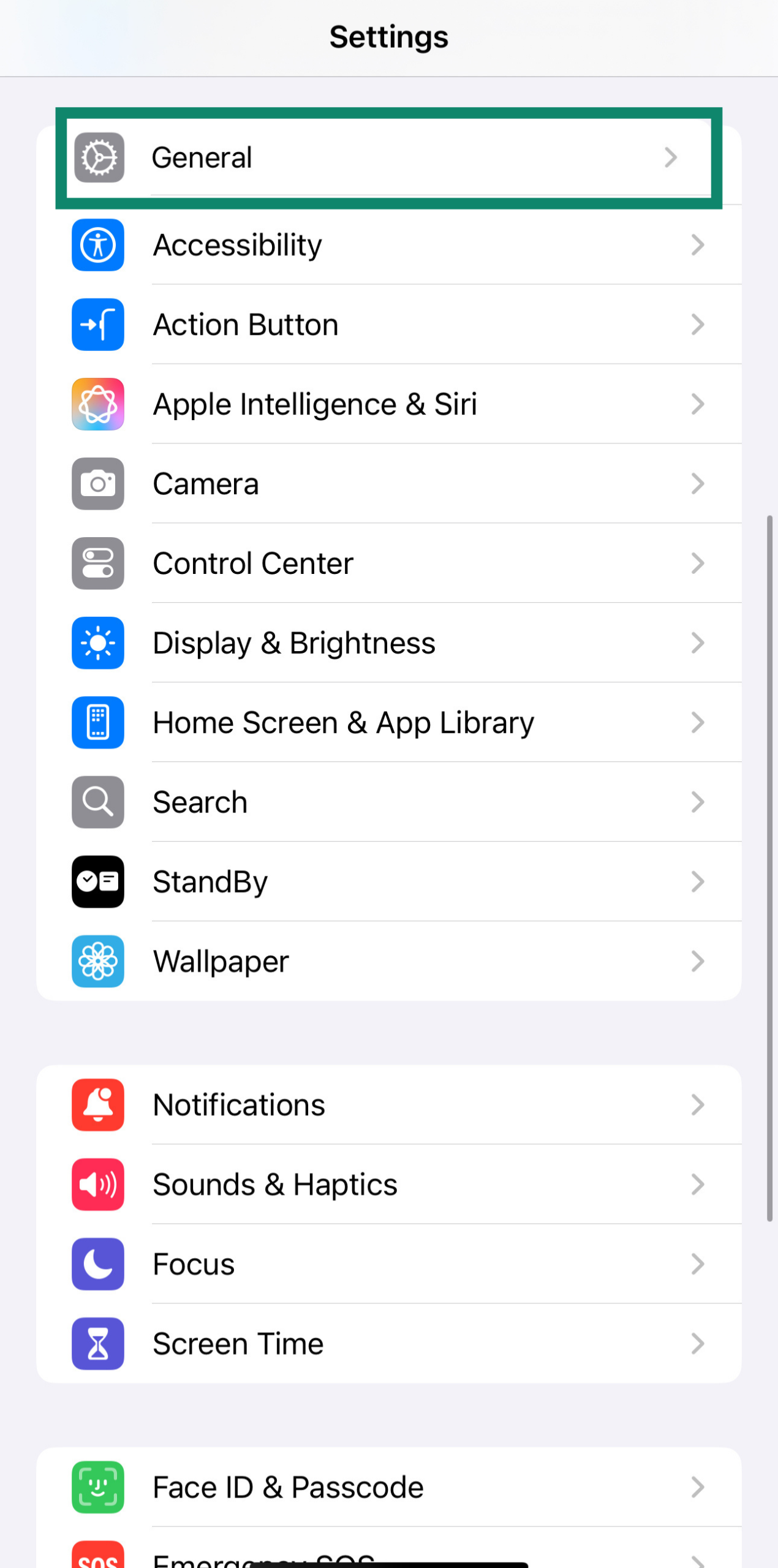Expand the Wallpaper row chevron

coord(698,961)
